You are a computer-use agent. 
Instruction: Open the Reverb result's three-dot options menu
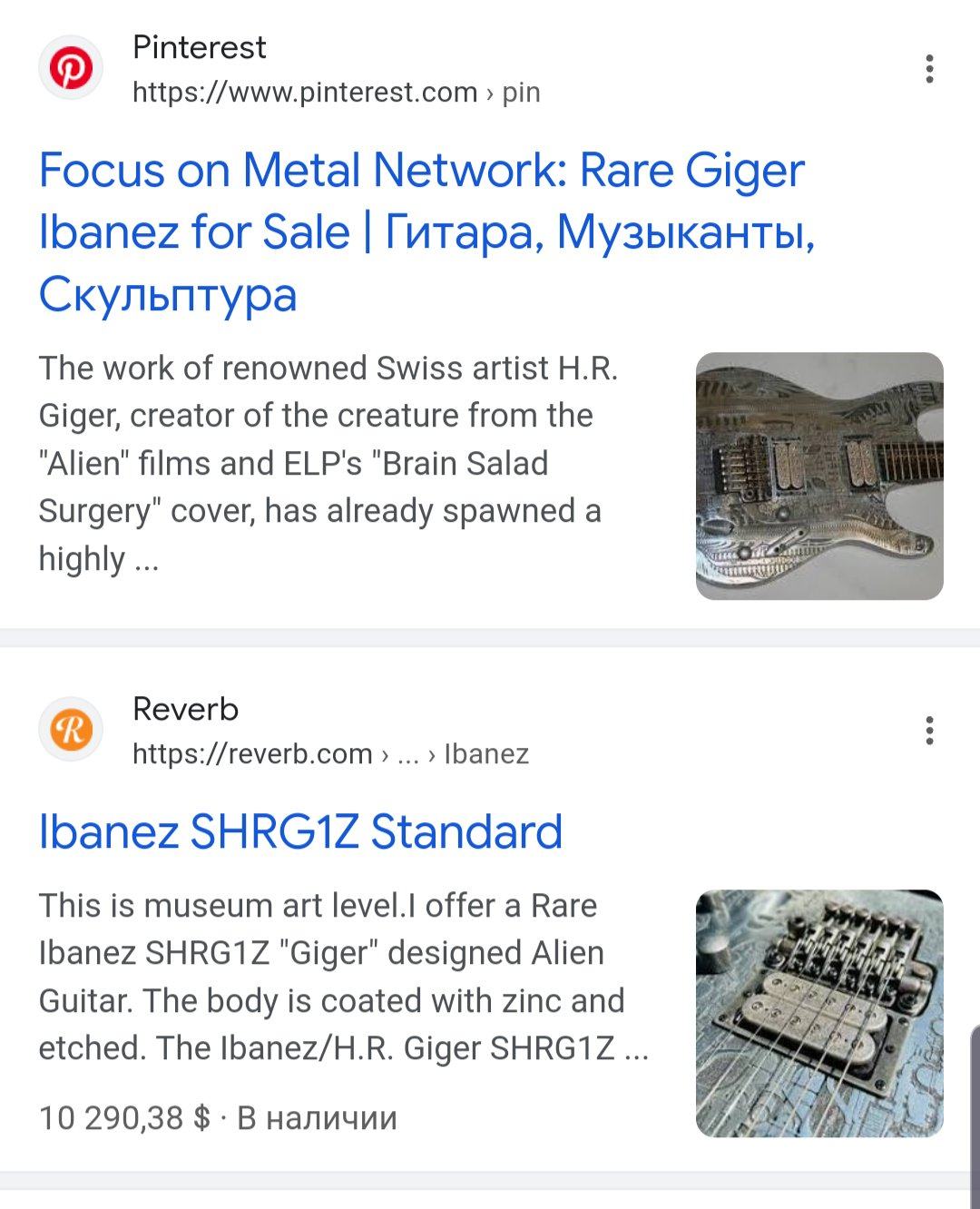(929, 731)
